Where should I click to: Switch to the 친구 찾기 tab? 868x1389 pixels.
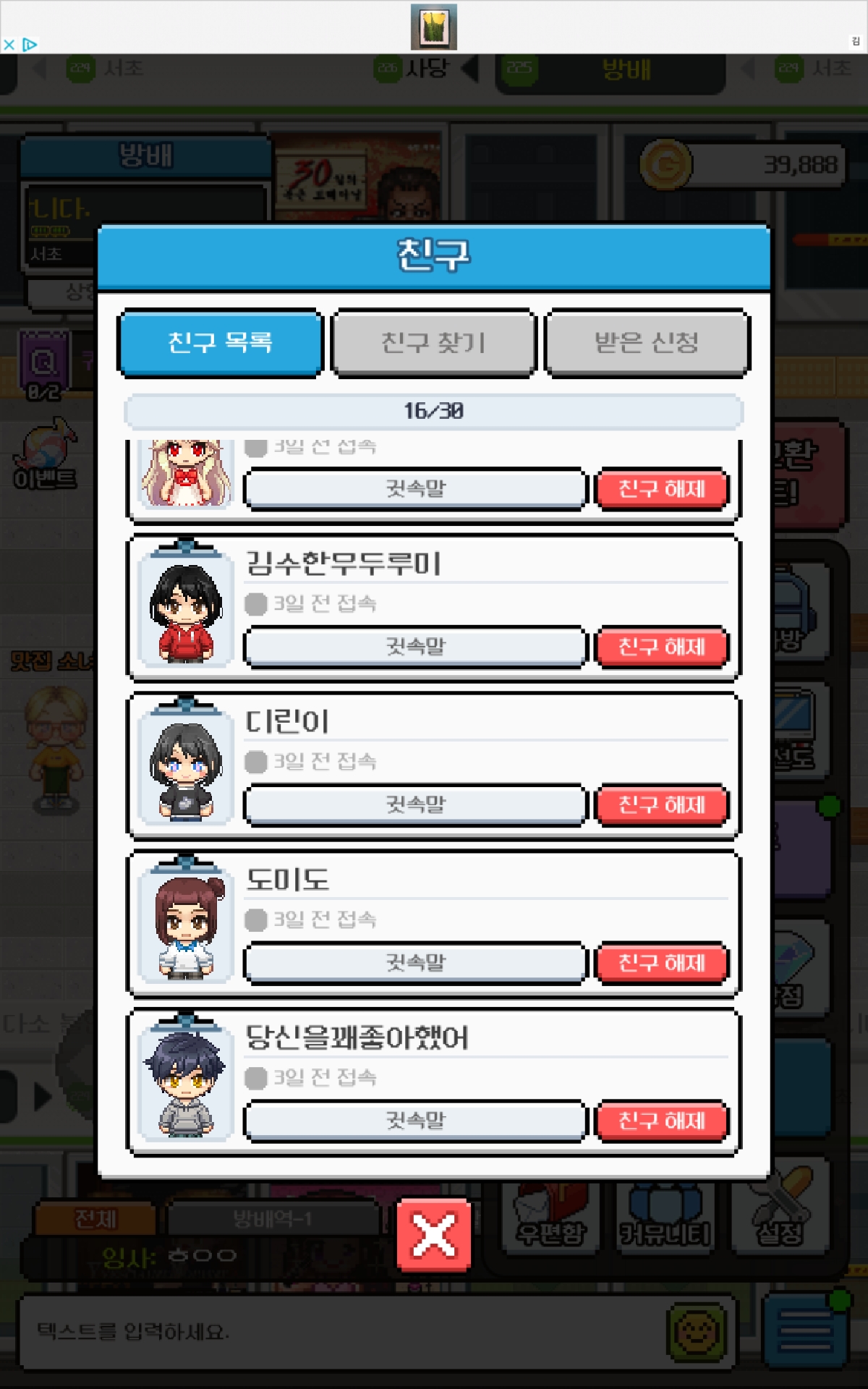tap(433, 343)
